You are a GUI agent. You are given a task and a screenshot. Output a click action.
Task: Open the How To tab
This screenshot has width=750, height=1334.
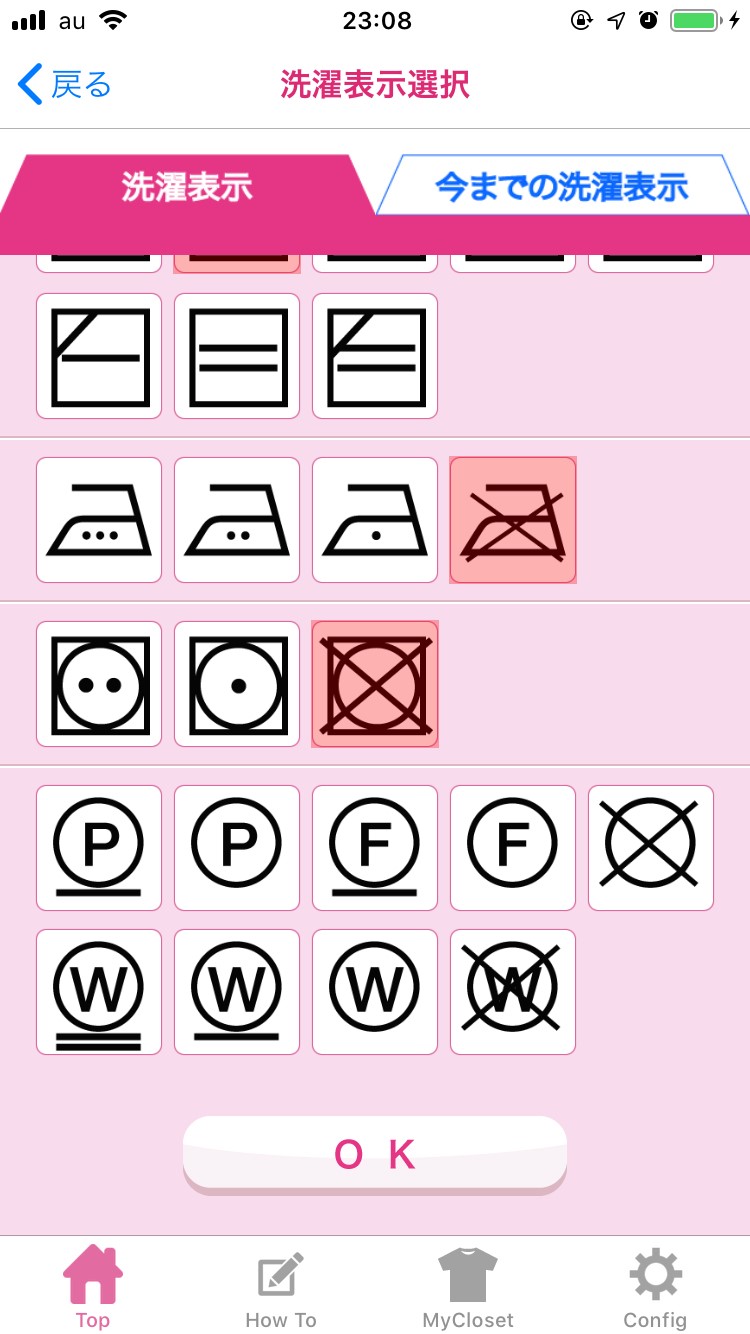pyautogui.click(x=281, y=1288)
